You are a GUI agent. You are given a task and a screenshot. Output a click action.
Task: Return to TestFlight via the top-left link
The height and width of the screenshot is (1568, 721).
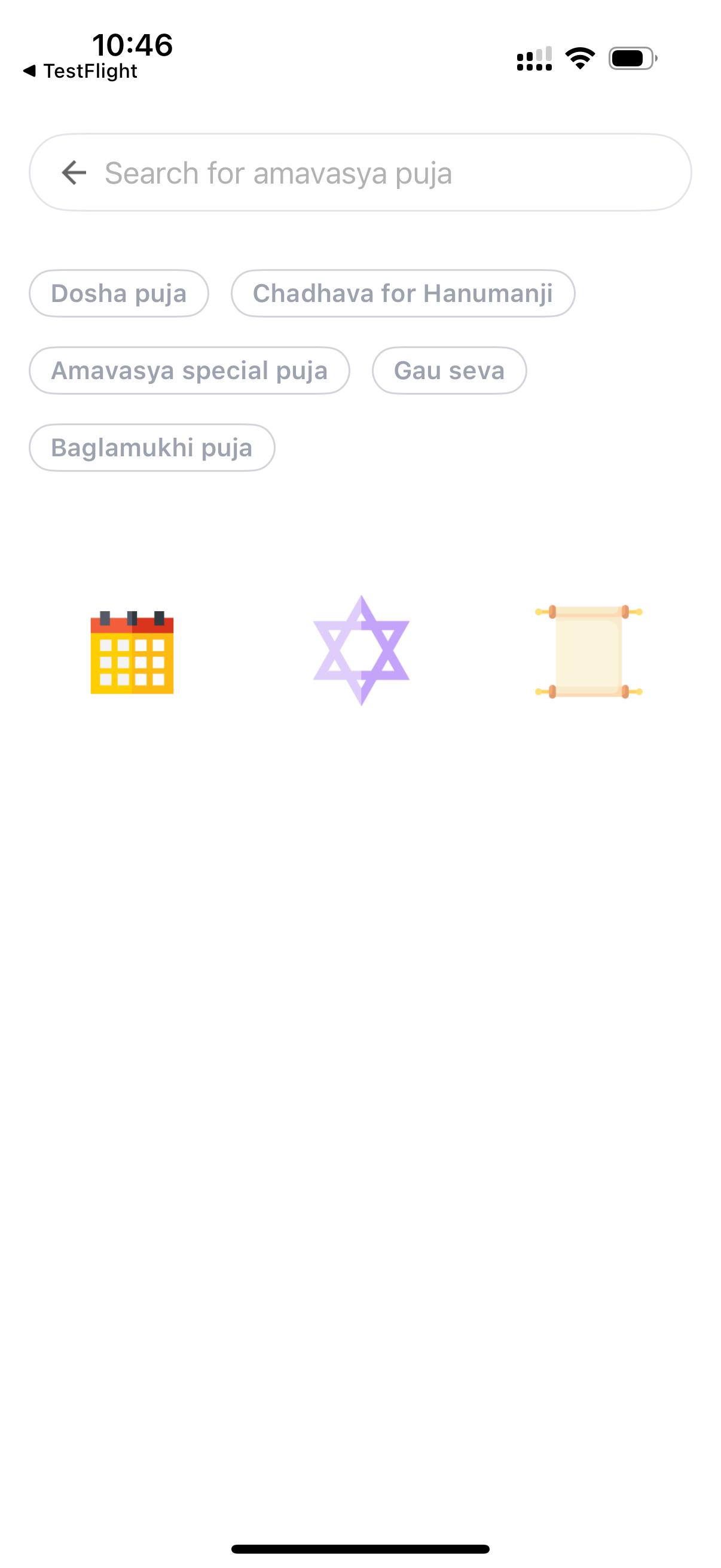tap(82, 71)
